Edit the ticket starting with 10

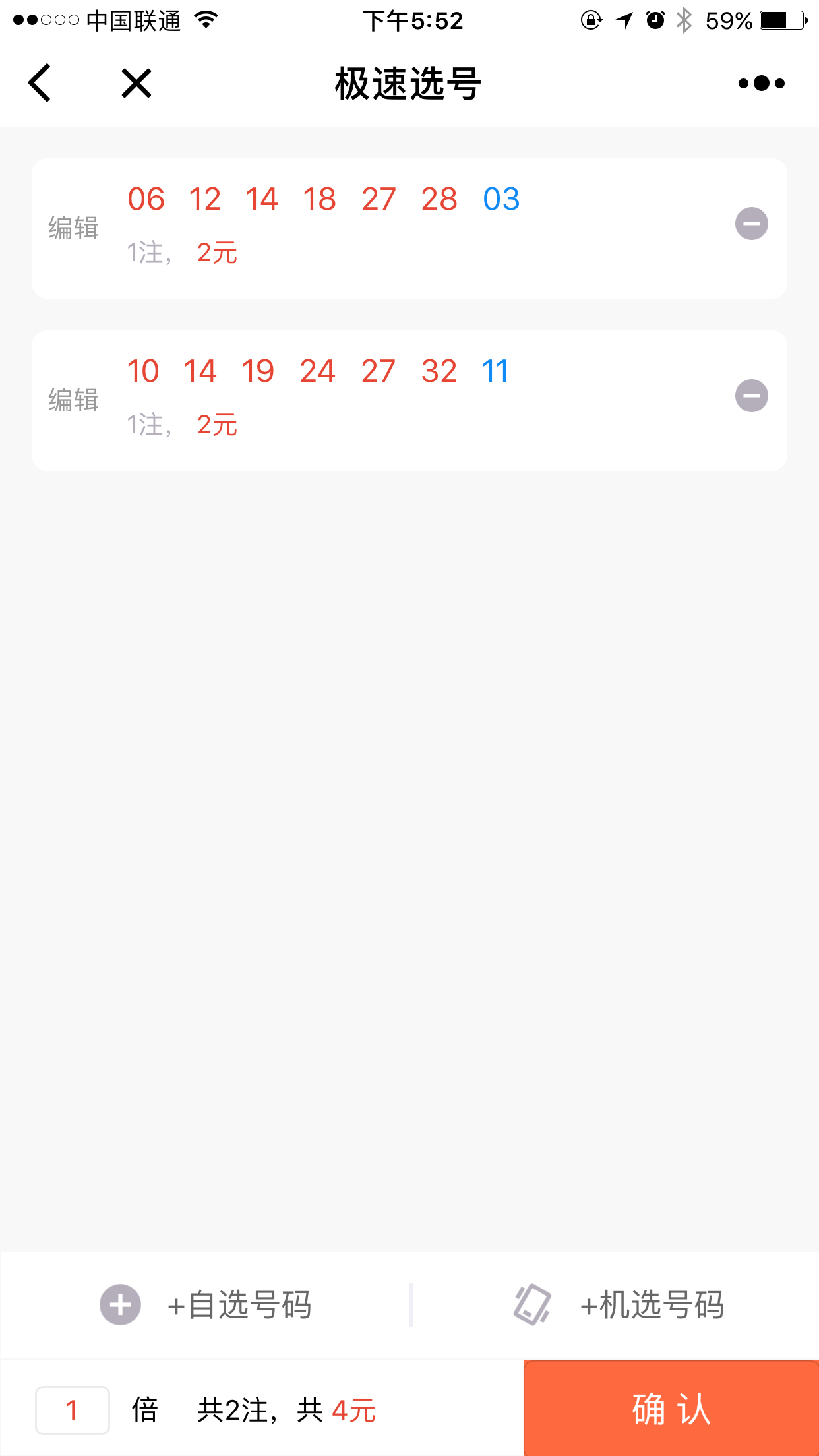coord(73,400)
